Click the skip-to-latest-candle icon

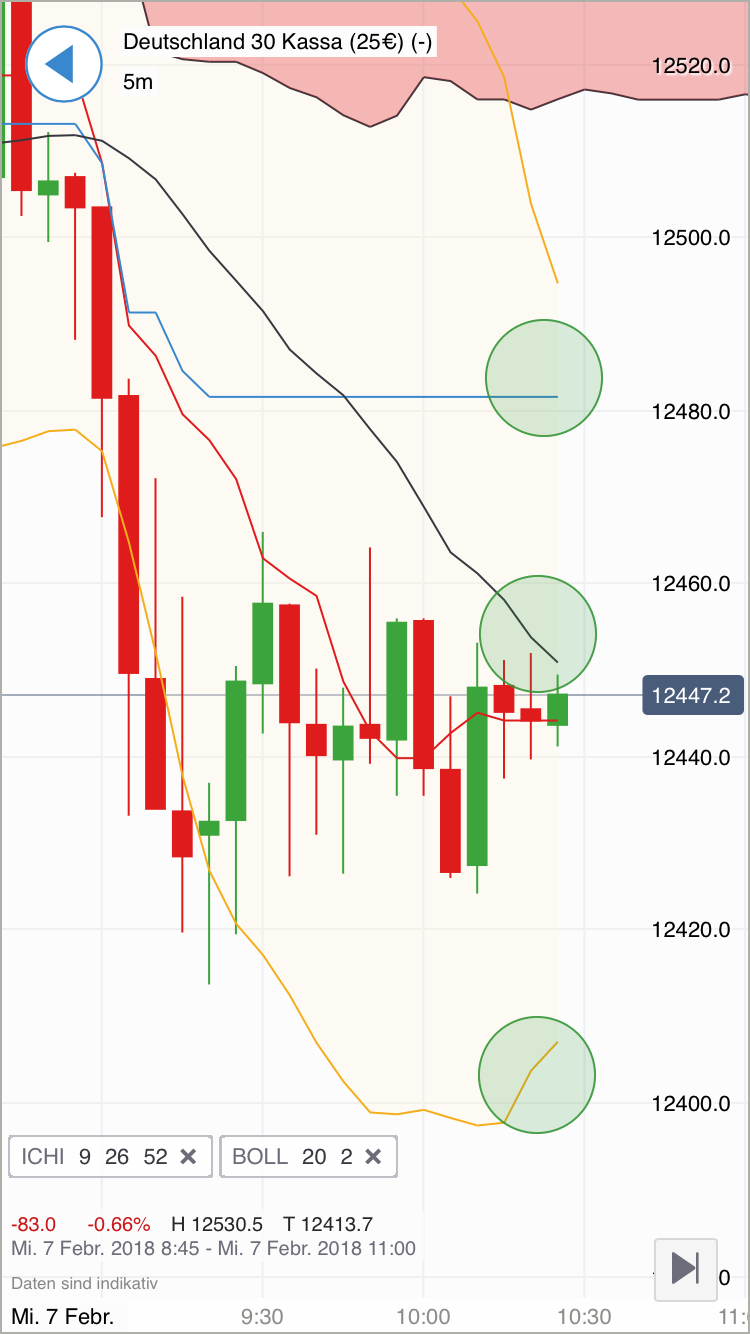click(x=686, y=1268)
